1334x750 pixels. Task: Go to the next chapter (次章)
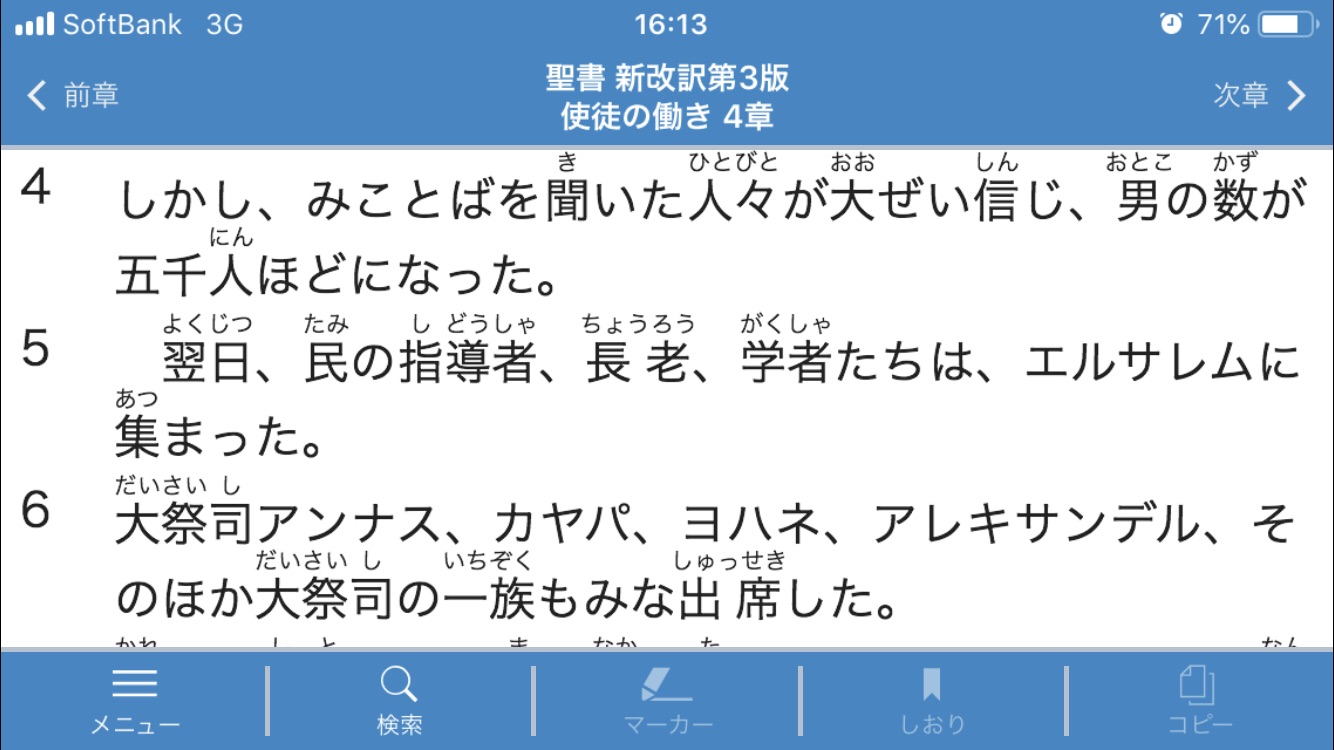click(1258, 96)
